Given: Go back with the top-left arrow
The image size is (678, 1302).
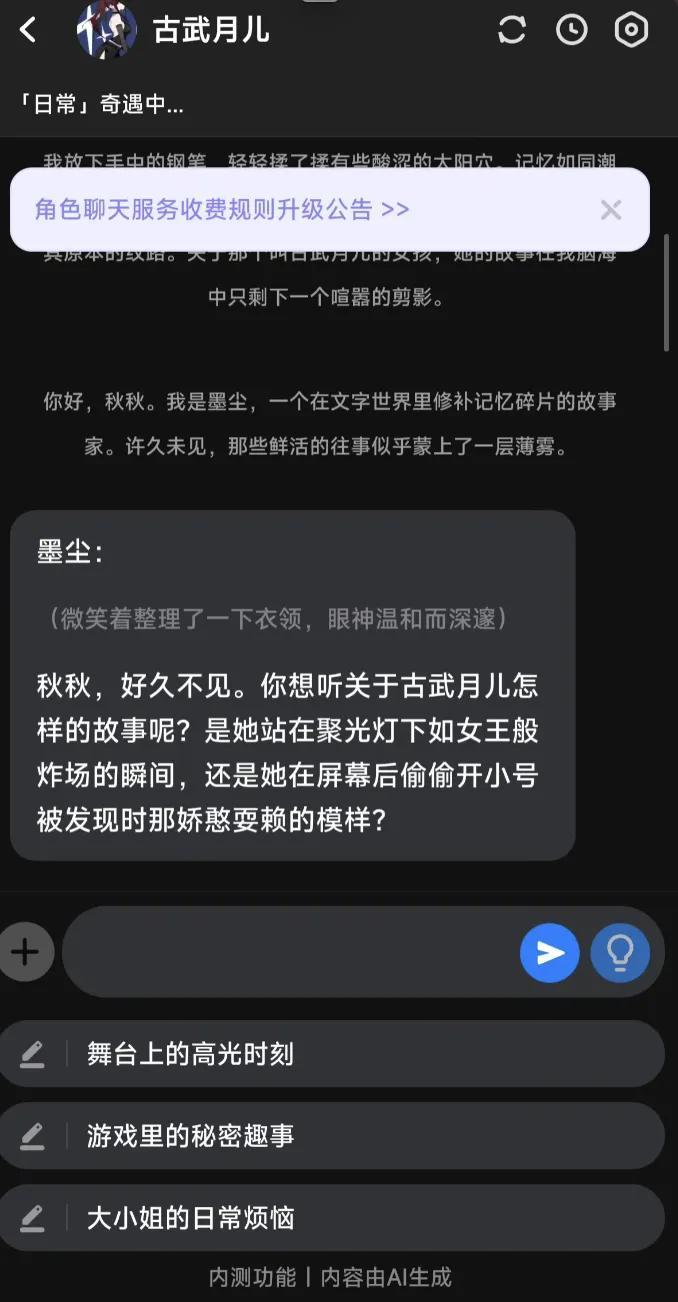Looking at the screenshot, I should (28, 30).
